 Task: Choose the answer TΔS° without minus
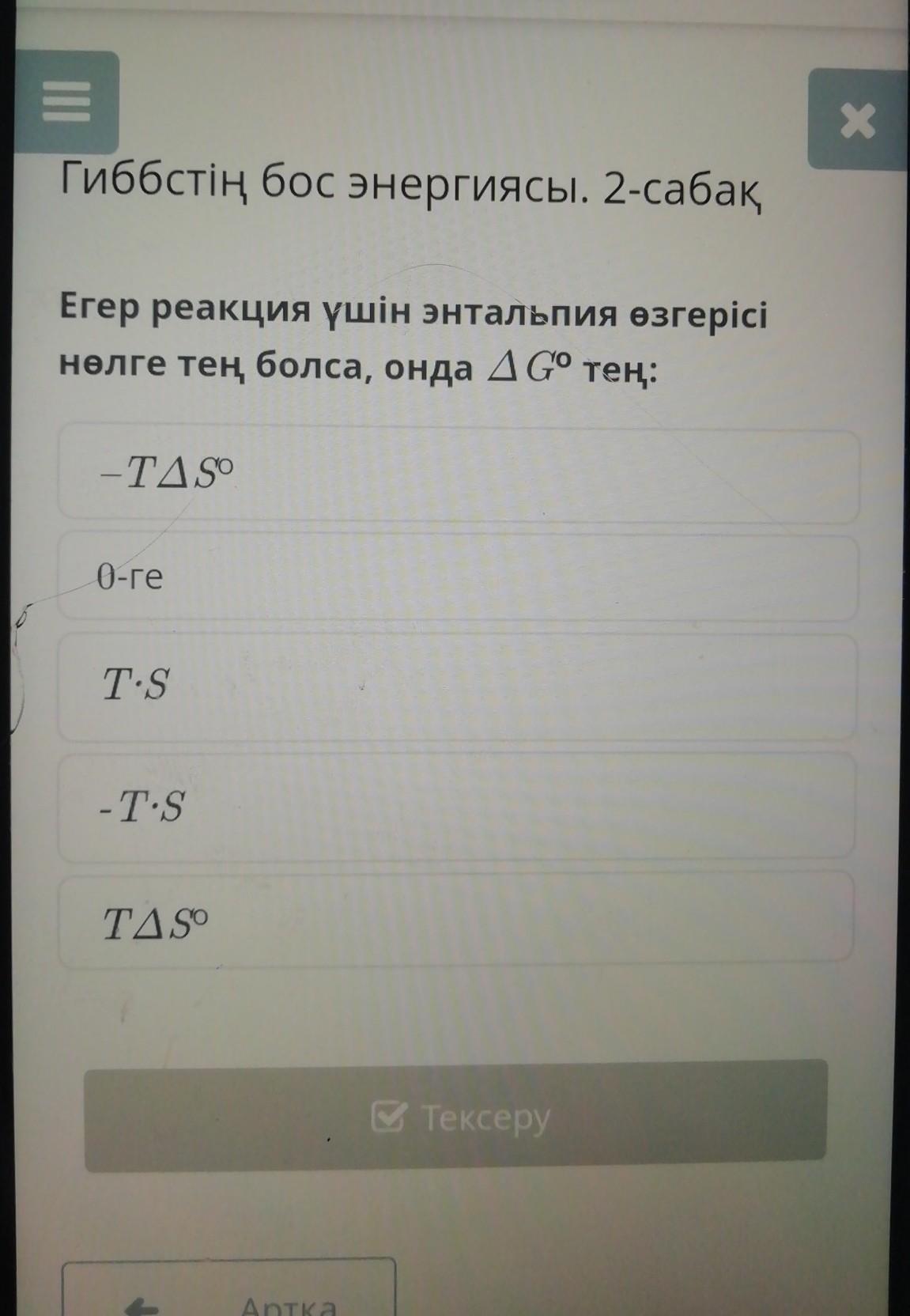pos(459,920)
